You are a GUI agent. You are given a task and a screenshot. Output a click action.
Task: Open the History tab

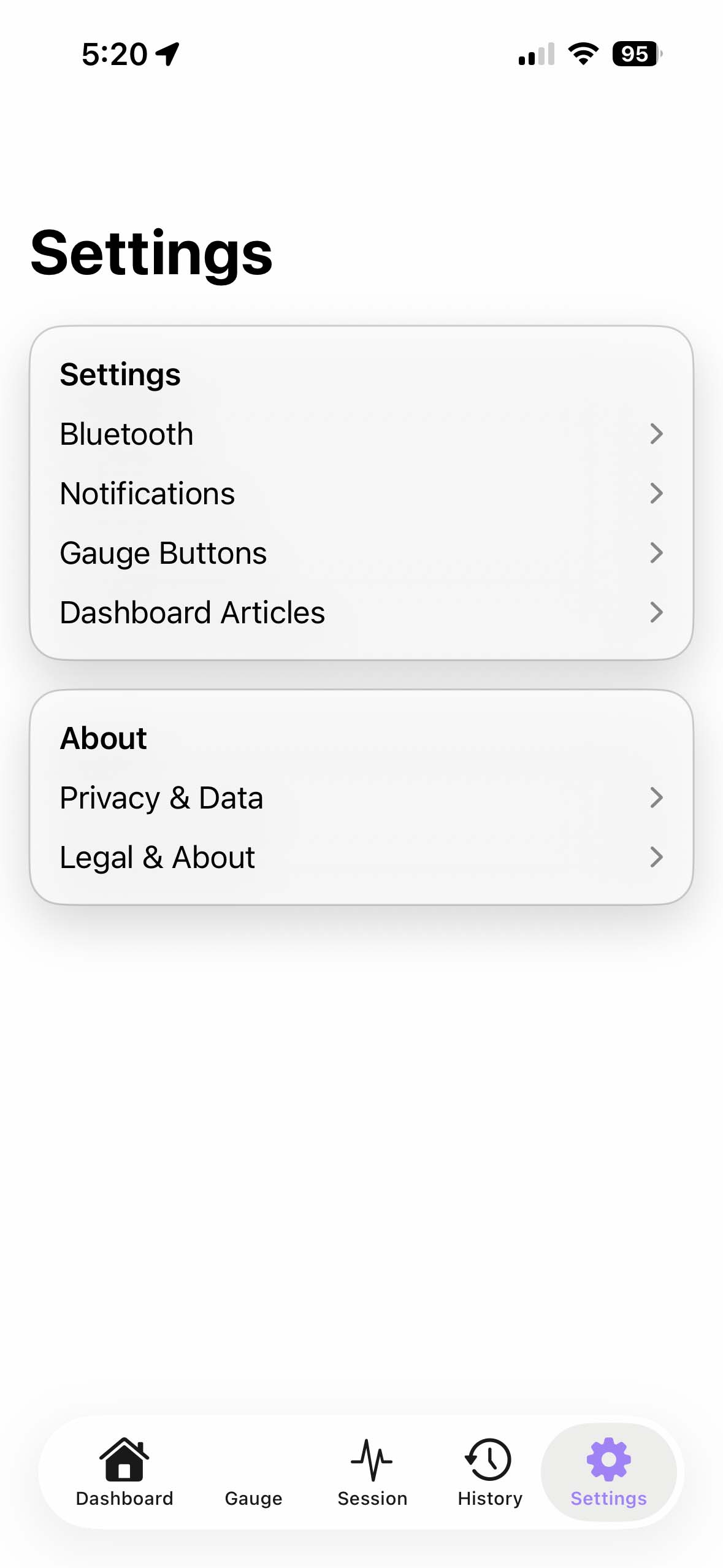point(489,1472)
